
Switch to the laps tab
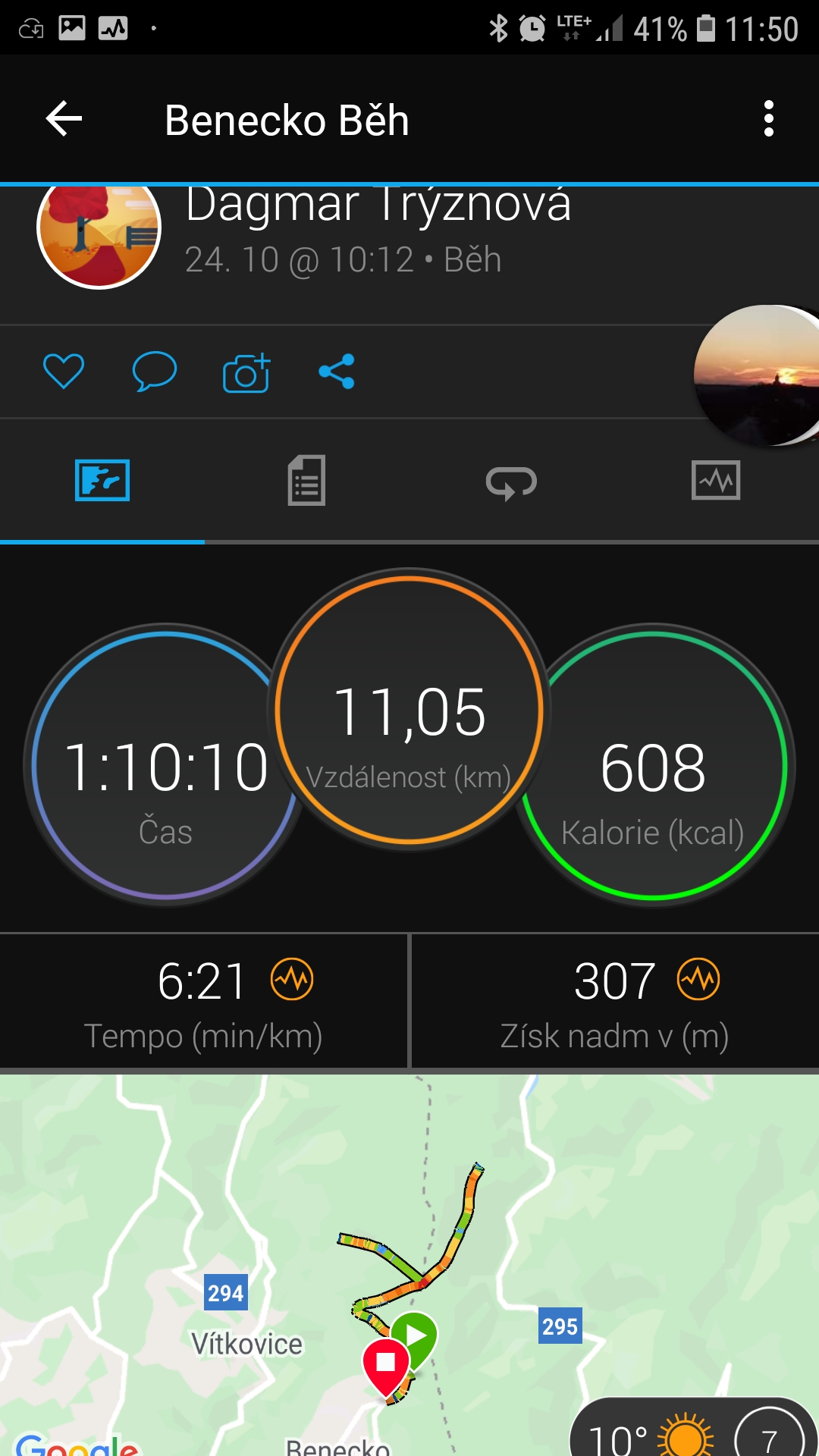[x=511, y=481]
